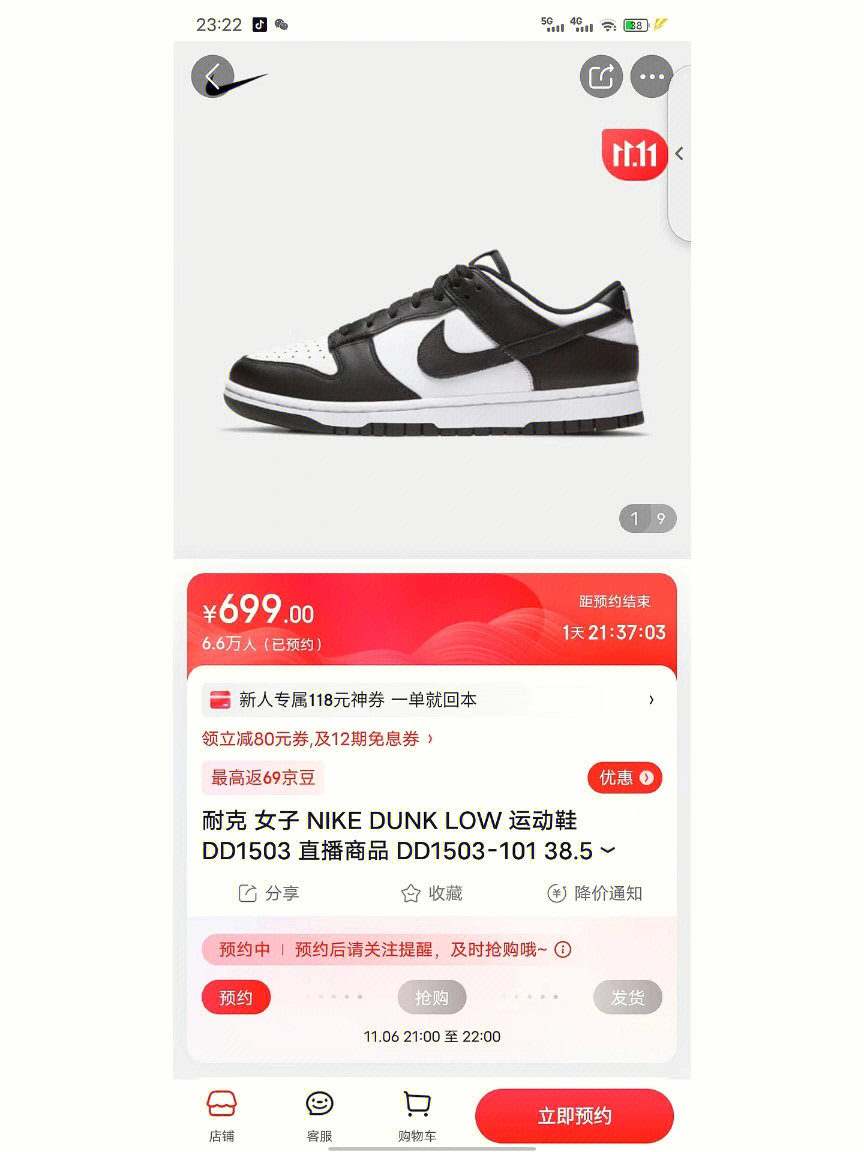Tap 分享 to share the item
The image size is (864, 1152).
[x=268, y=893]
